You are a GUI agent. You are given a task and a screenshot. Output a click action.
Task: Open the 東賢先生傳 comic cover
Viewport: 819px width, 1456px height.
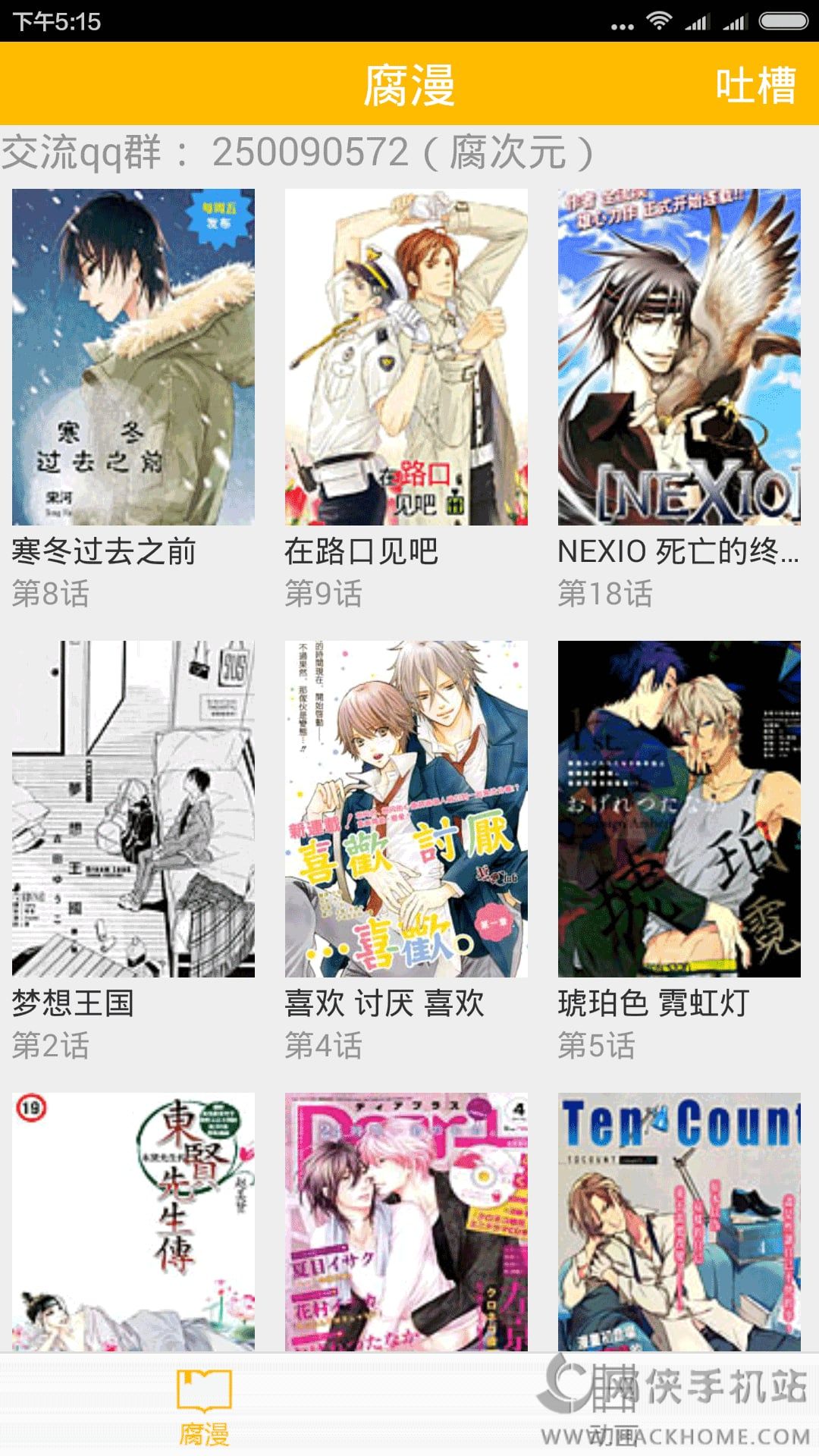click(133, 1221)
